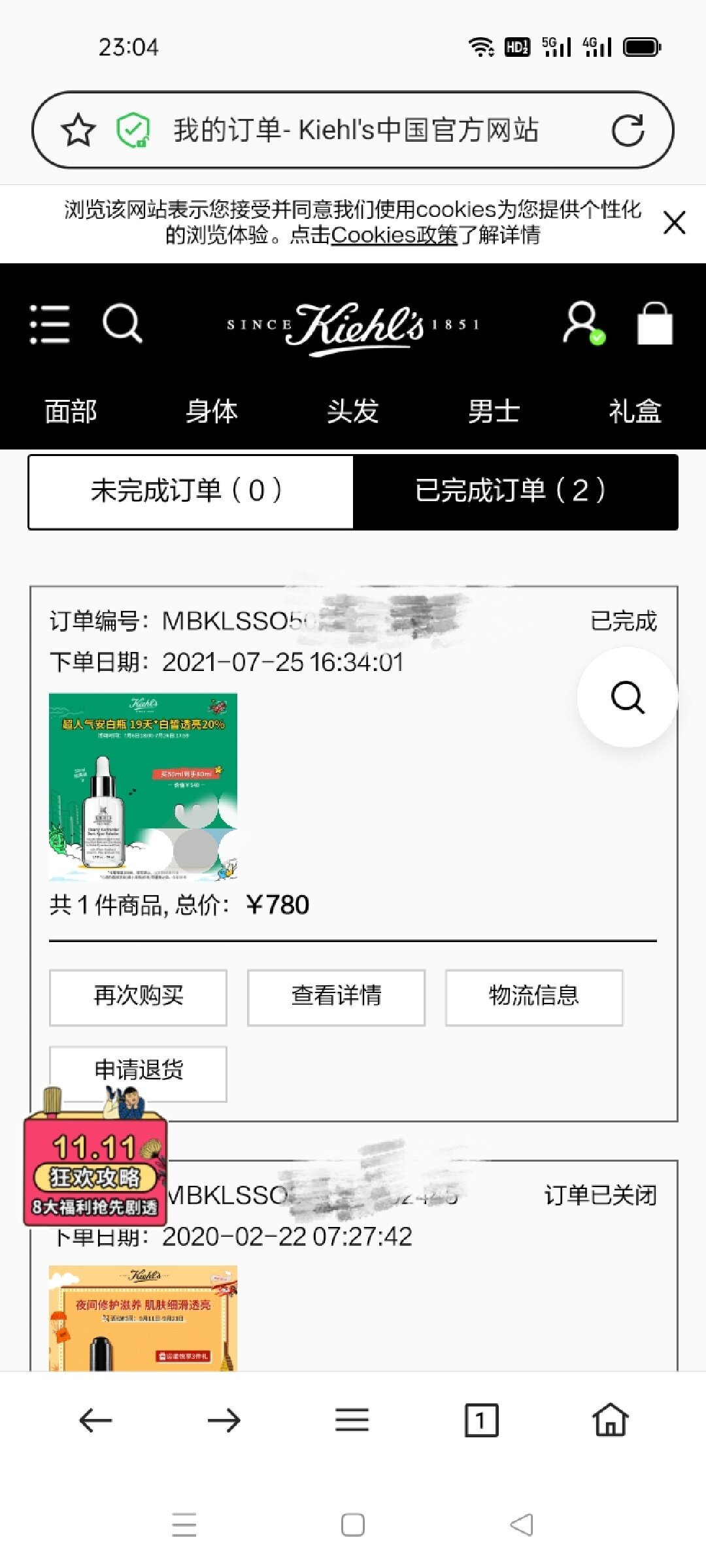Go to the 礼盒 category

pos(635,412)
